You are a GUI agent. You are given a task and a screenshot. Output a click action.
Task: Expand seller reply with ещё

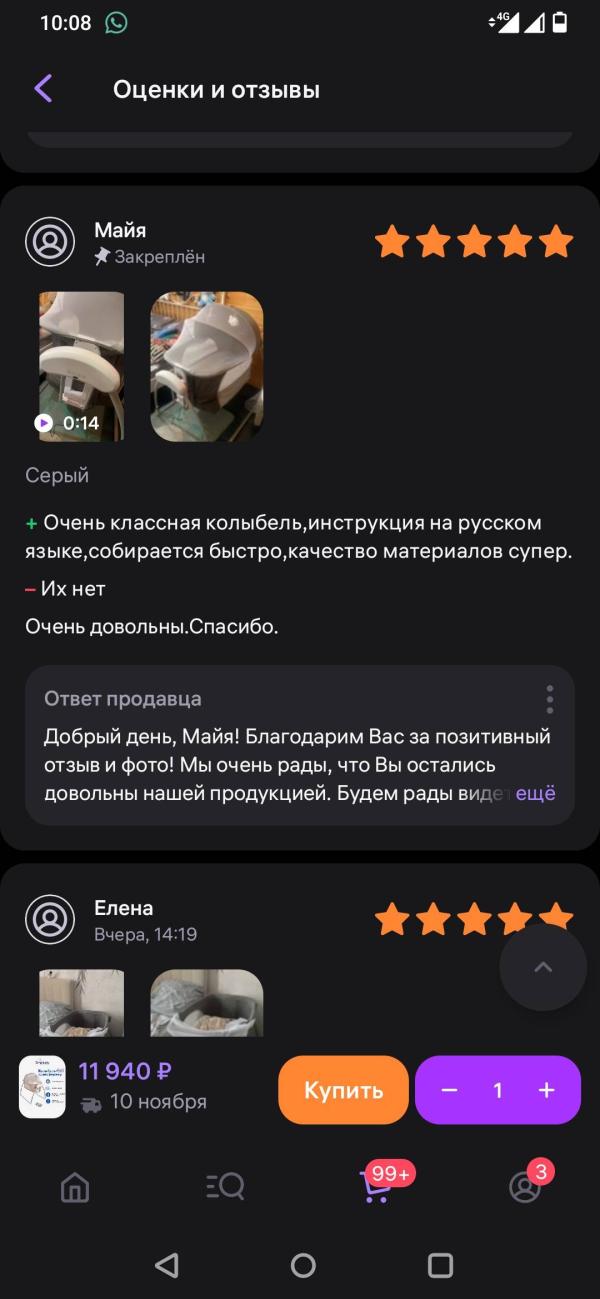point(534,794)
